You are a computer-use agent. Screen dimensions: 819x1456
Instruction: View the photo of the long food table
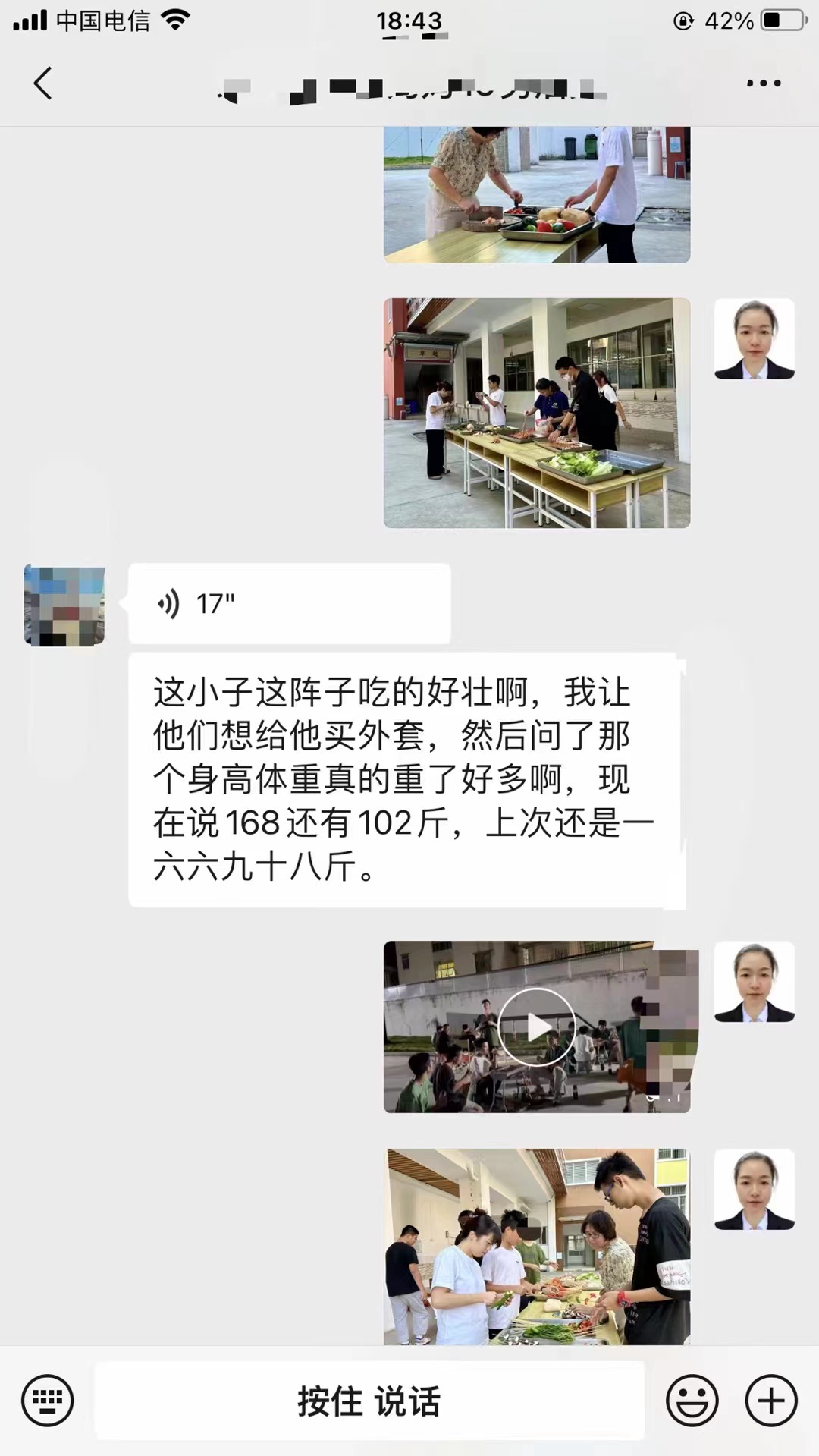[x=536, y=413]
